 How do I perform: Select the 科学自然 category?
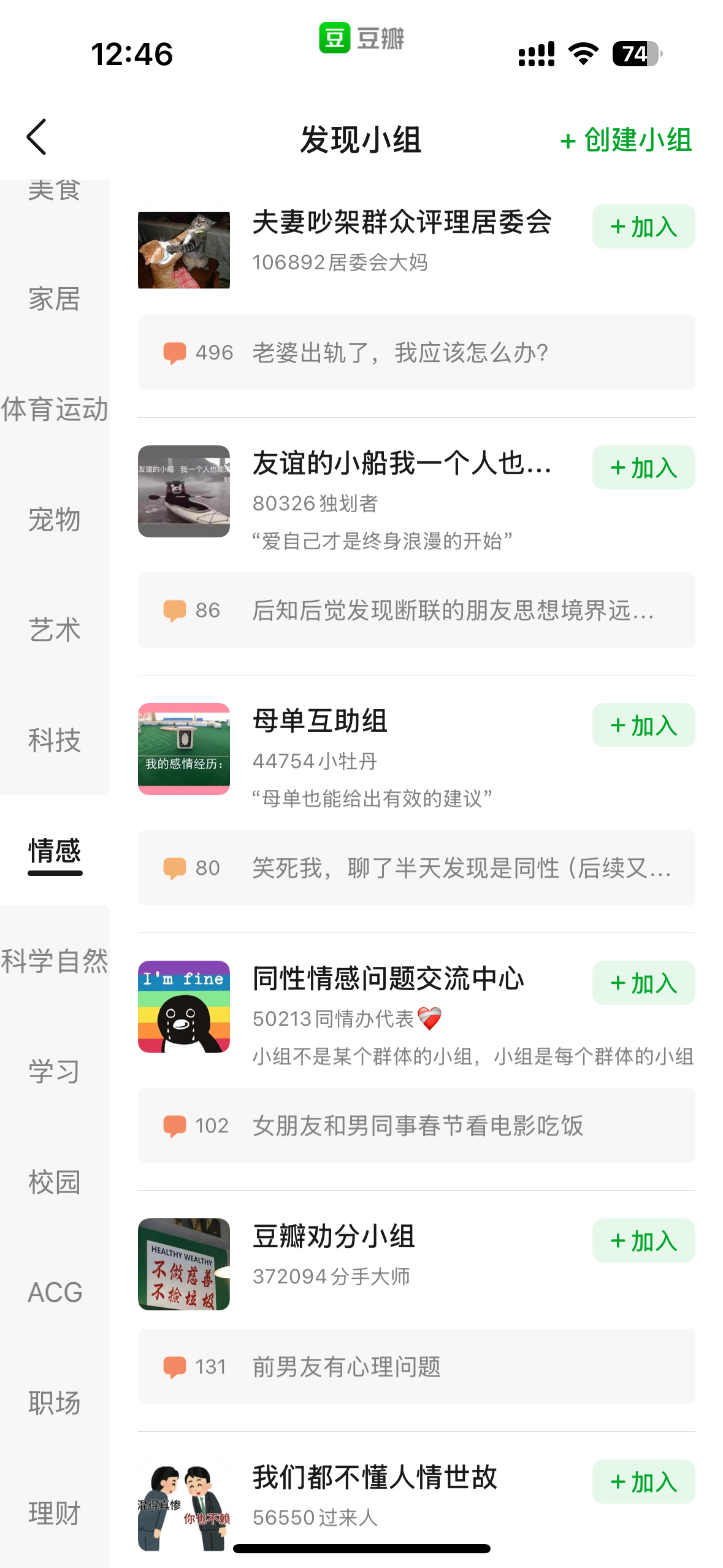[55, 961]
